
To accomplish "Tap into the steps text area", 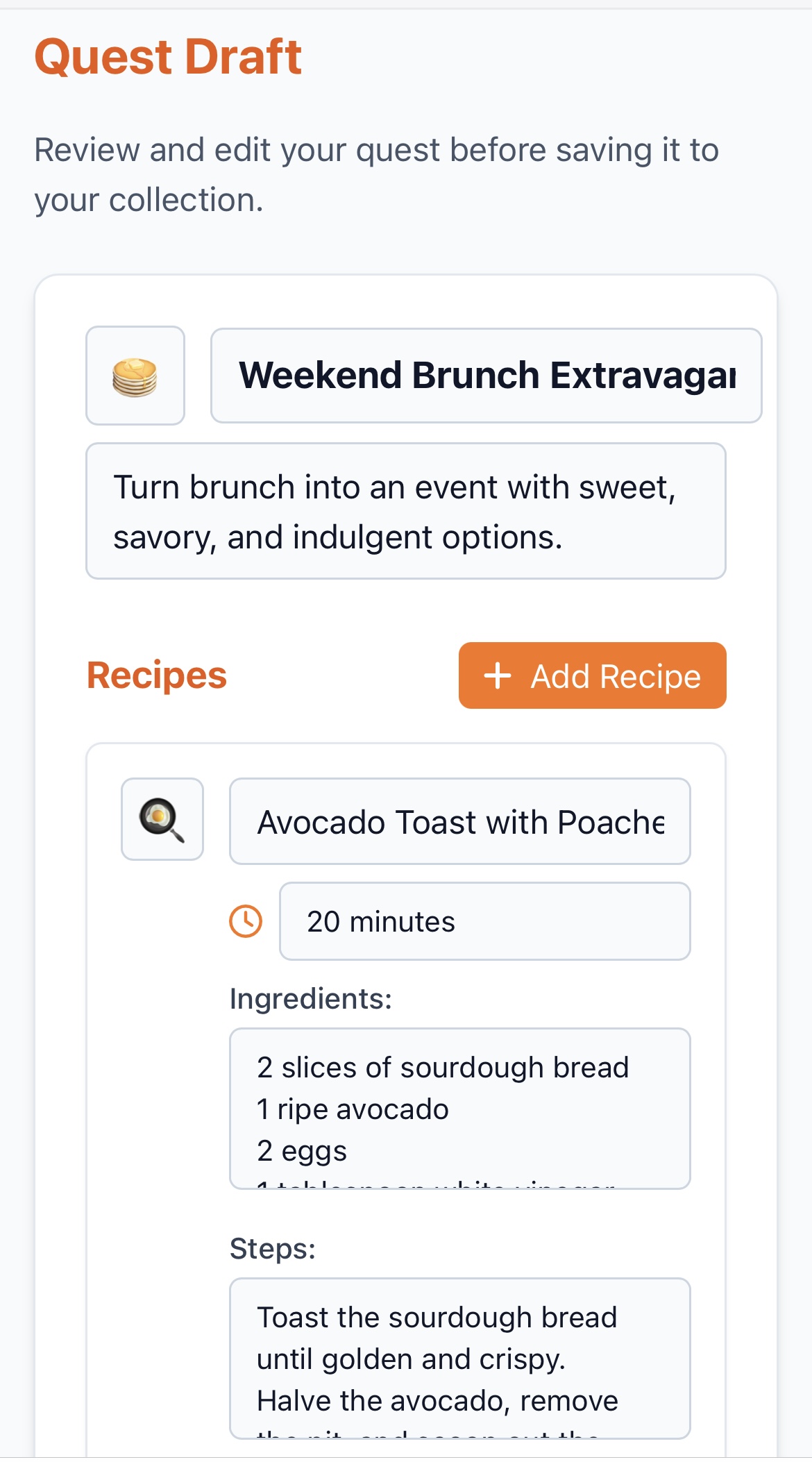I will tap(460, 1359).
